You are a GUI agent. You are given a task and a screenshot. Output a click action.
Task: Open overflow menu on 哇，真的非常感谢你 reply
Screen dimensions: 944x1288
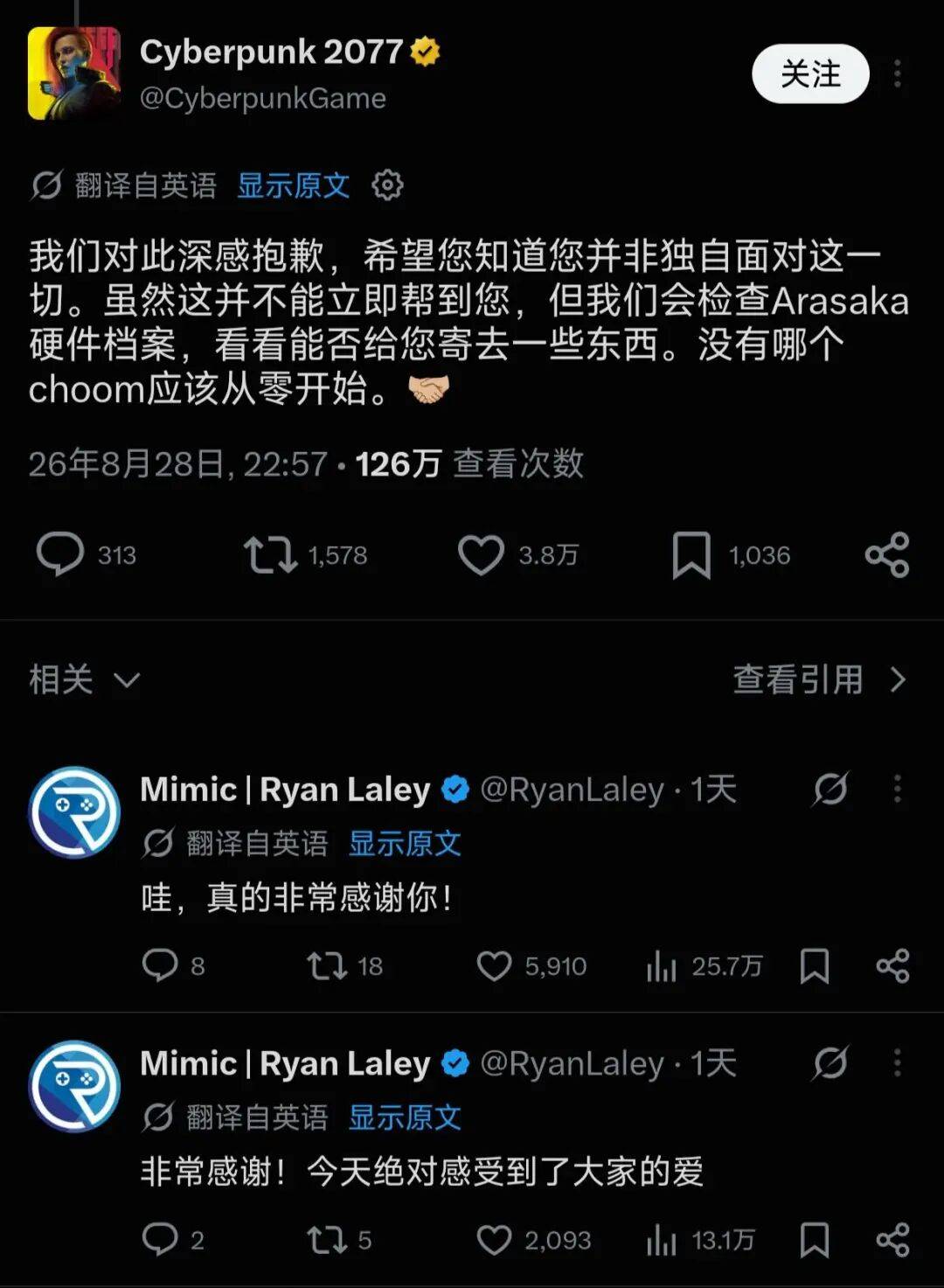897,789
